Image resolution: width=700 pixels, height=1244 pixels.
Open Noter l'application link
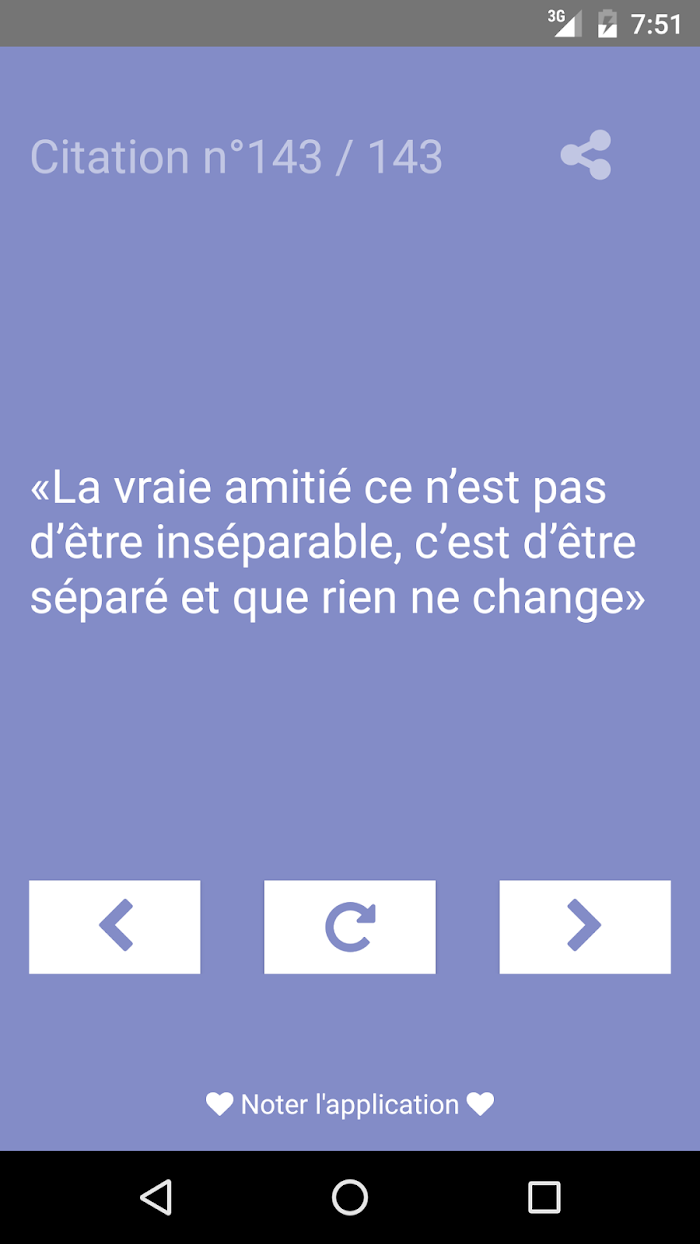click(350, 1104)
